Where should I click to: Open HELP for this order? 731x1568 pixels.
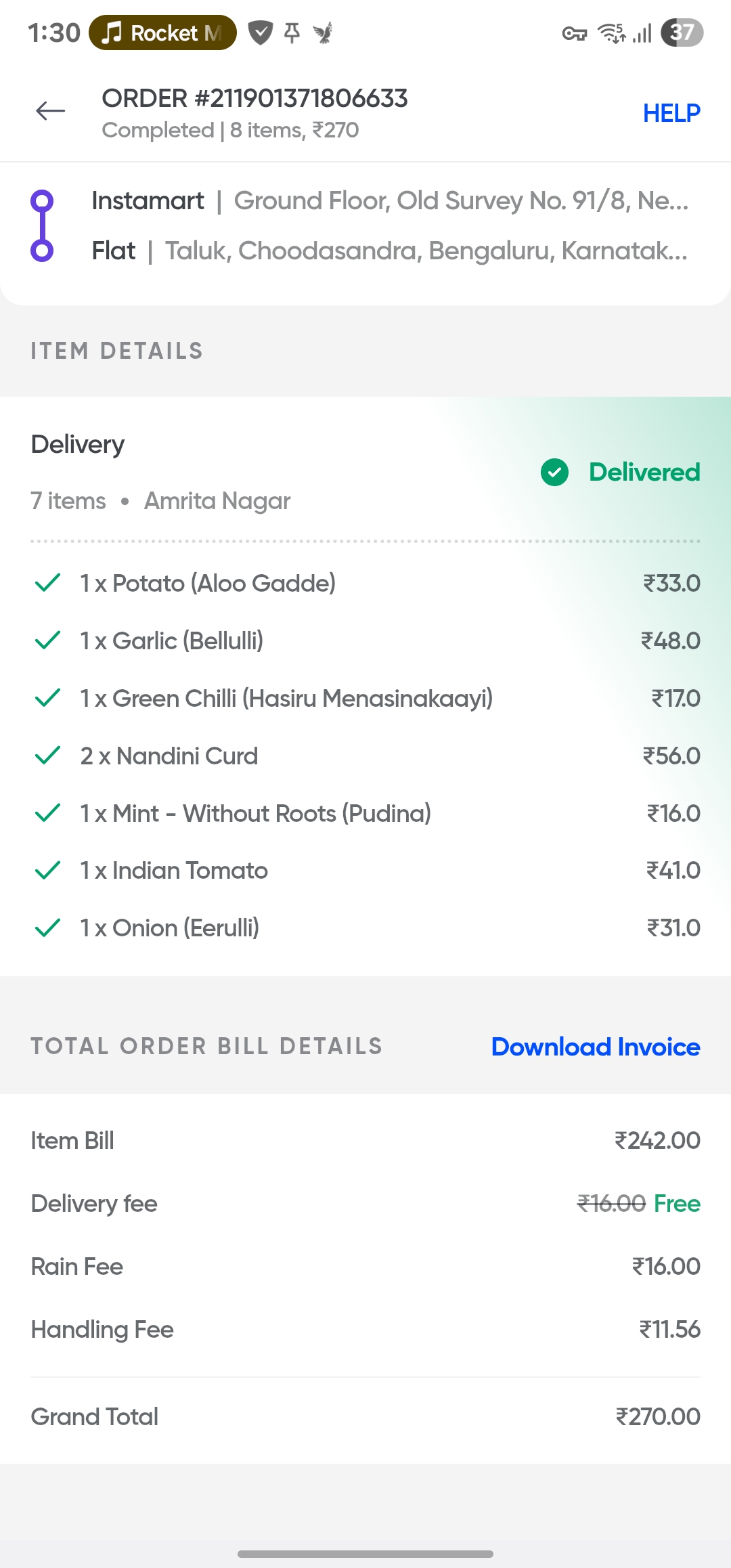click(671, 113)
